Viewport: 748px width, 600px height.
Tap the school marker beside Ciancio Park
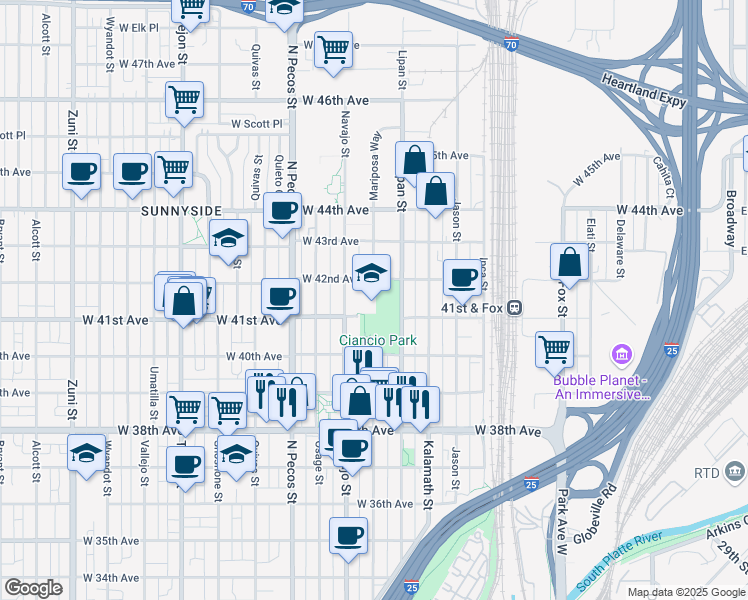click(371, 274)
